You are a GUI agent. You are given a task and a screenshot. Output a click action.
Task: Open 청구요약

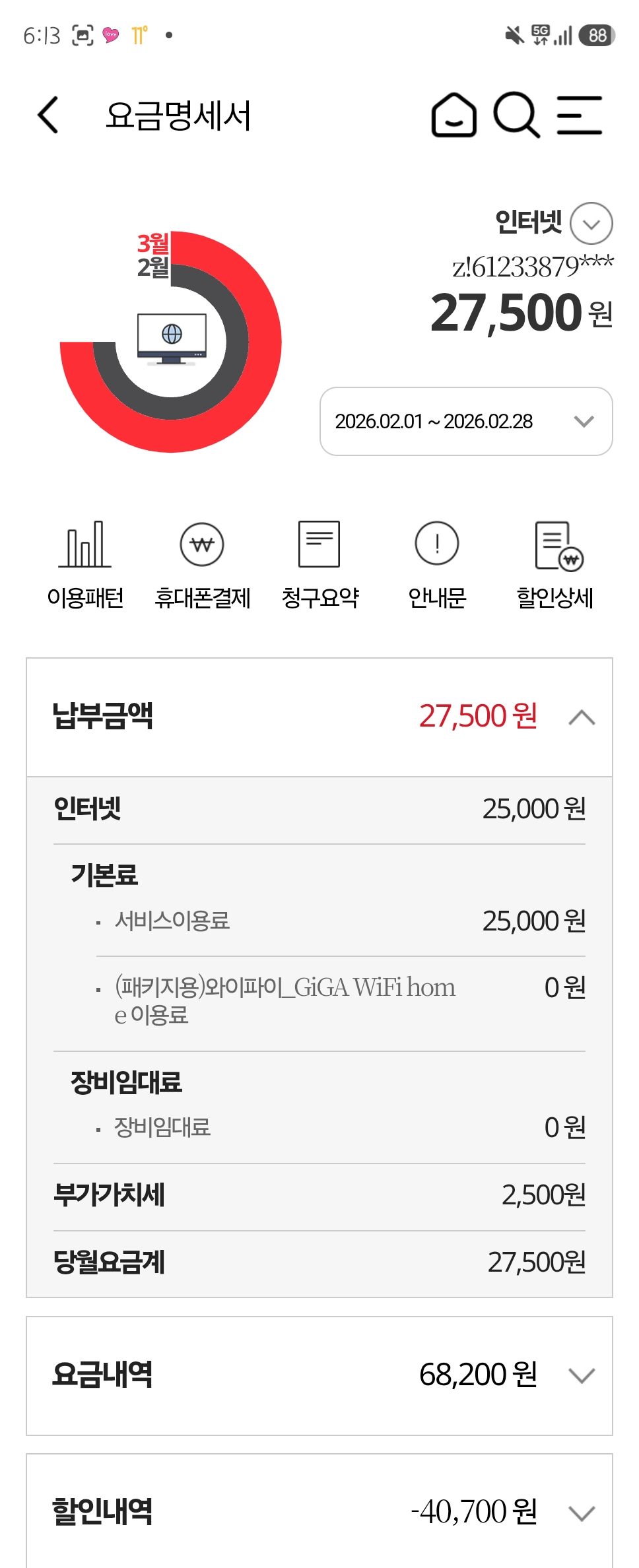point(319,564)
